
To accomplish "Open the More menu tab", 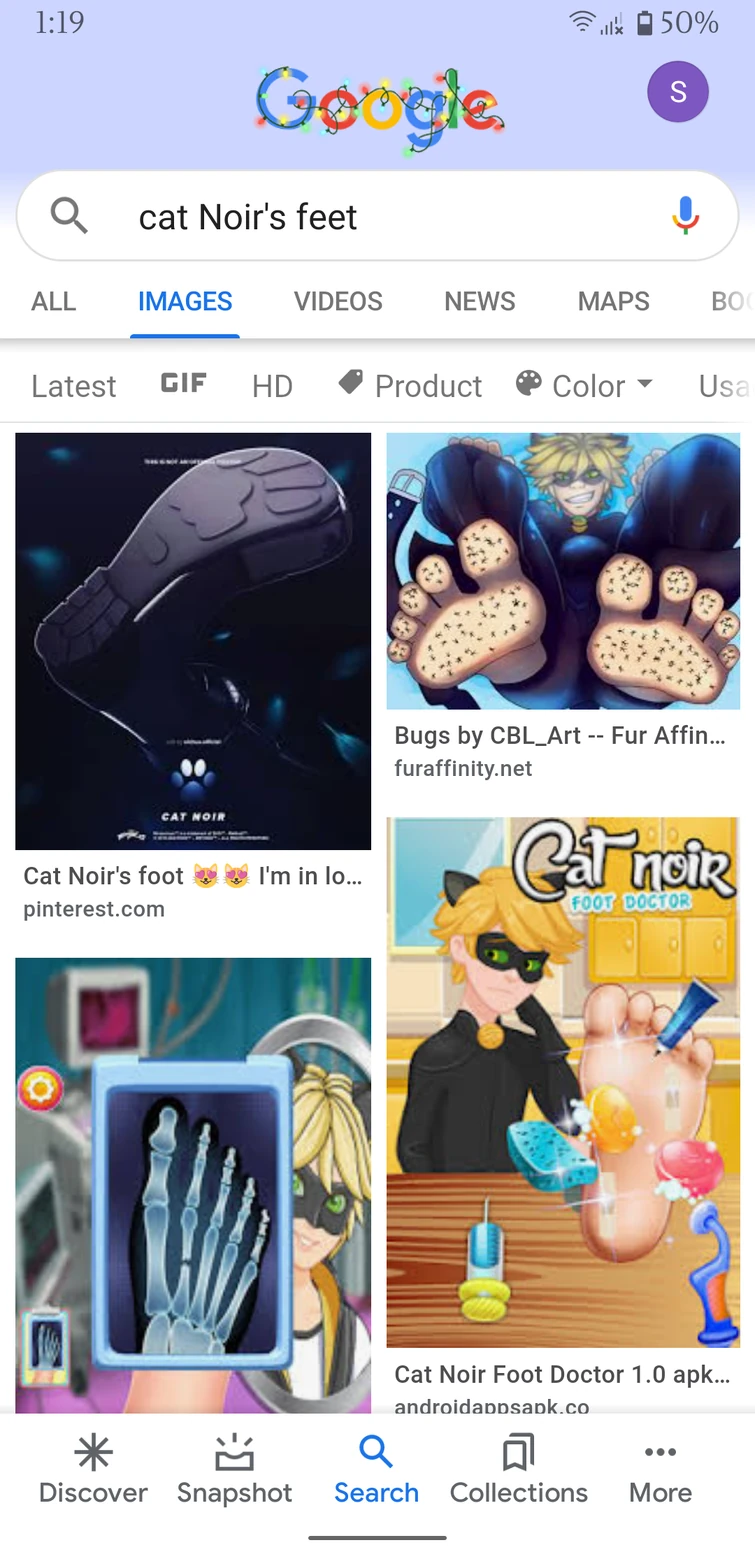I will (660, 1468).
